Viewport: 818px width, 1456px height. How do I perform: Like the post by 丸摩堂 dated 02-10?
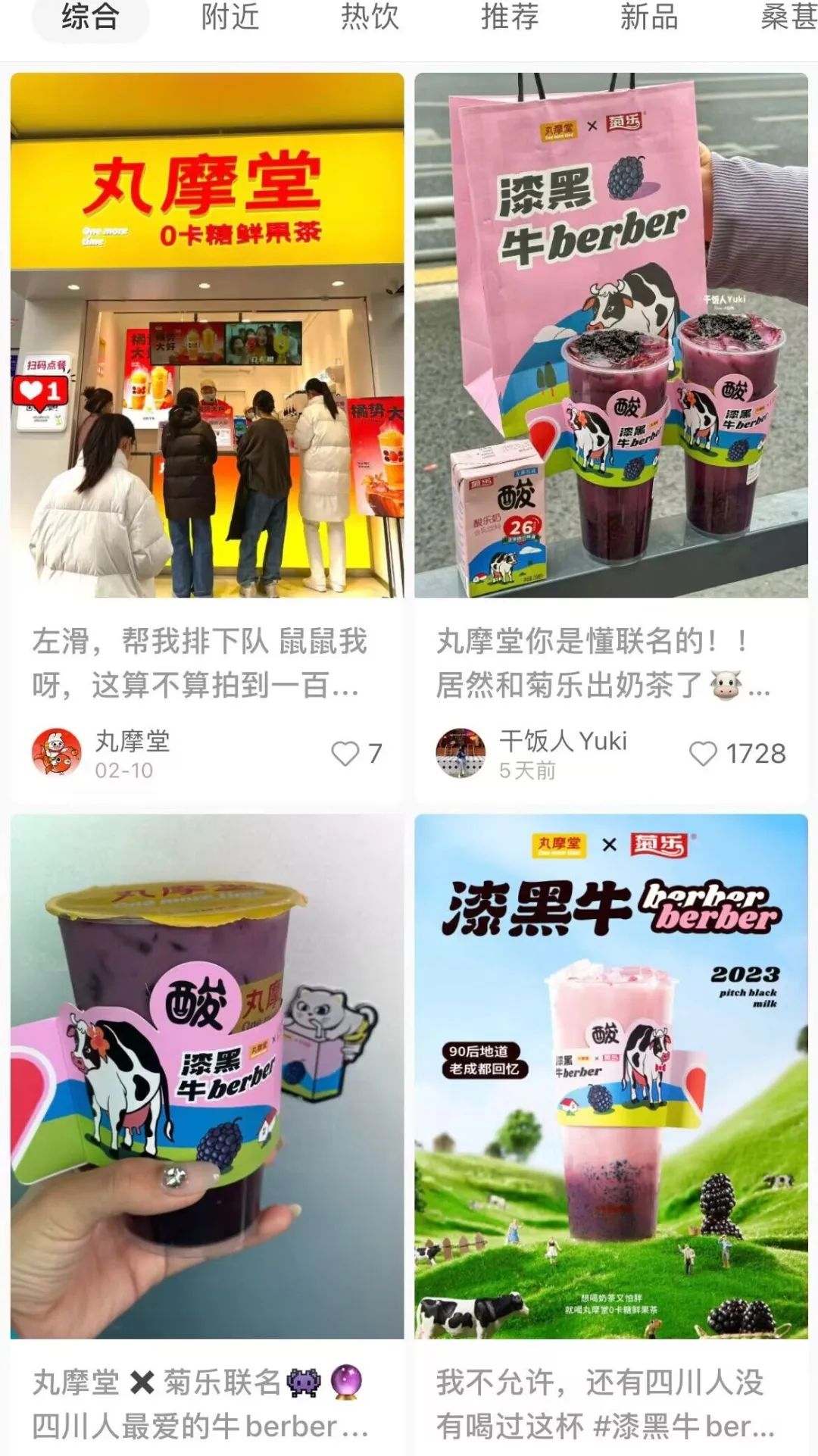[356, 753]
